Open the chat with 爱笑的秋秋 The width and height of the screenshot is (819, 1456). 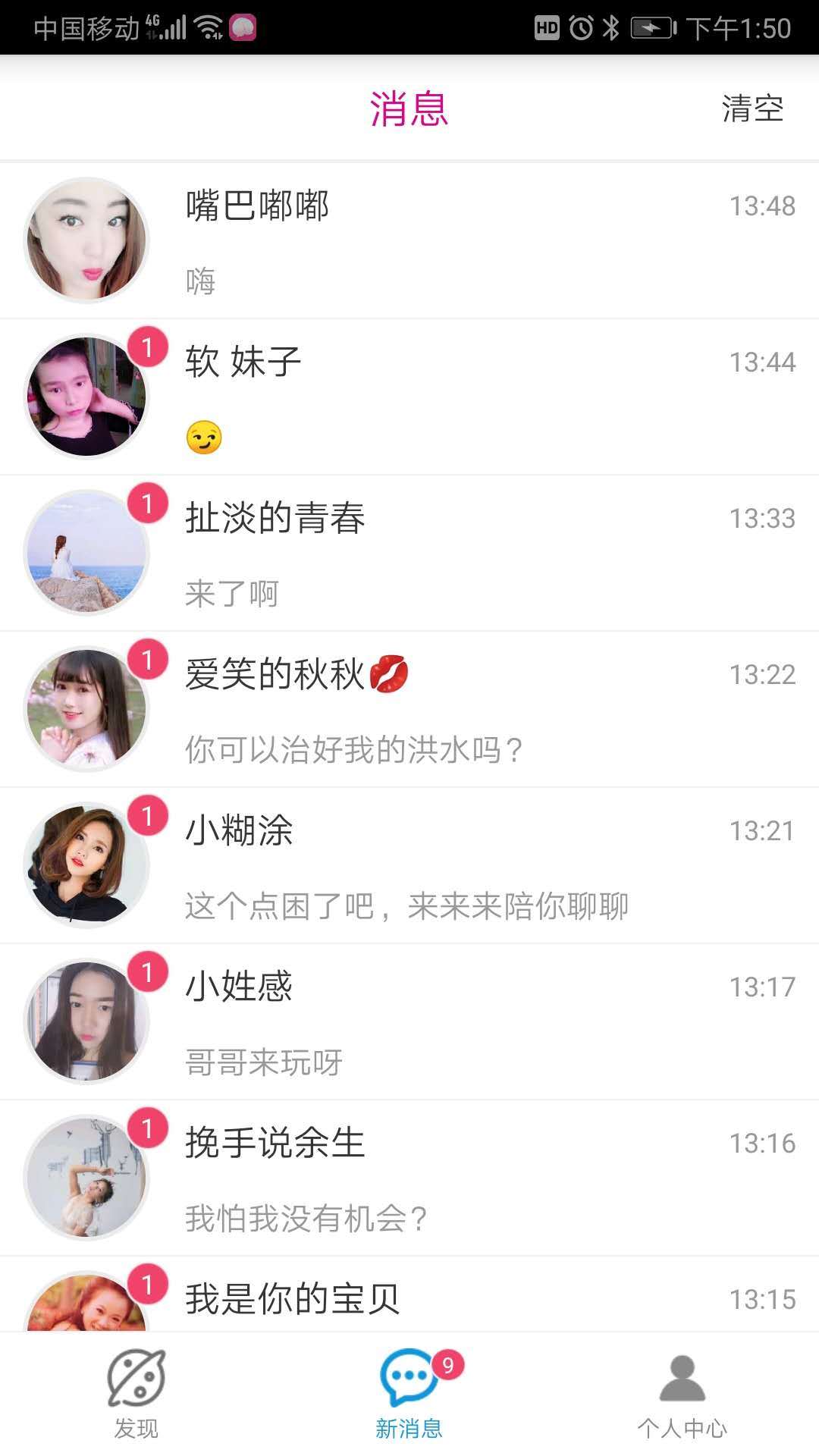pos(409,710)
